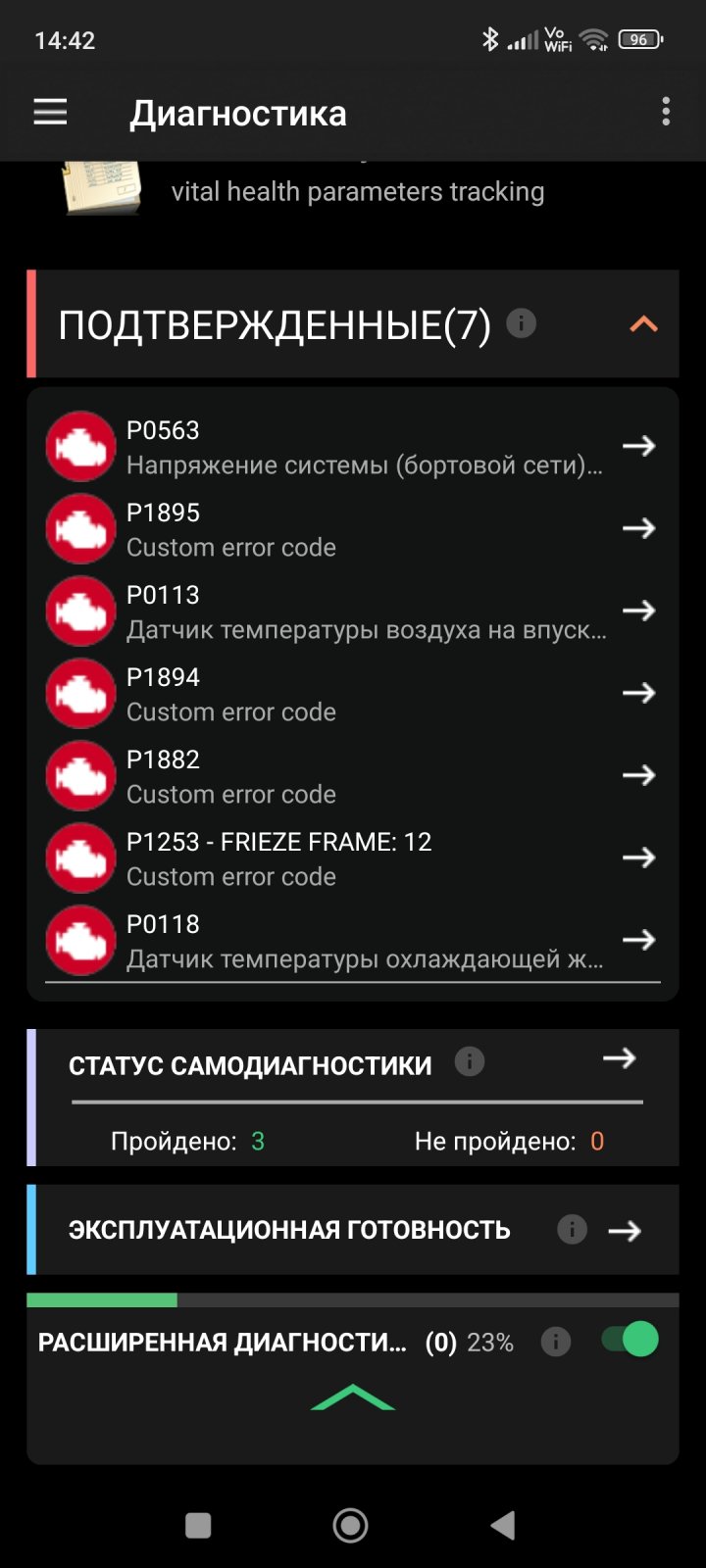
Task: Disable the РАСШИРЕННАЯ ДИАГНОСТИКА switch
Action: (x=628, y=1340)
